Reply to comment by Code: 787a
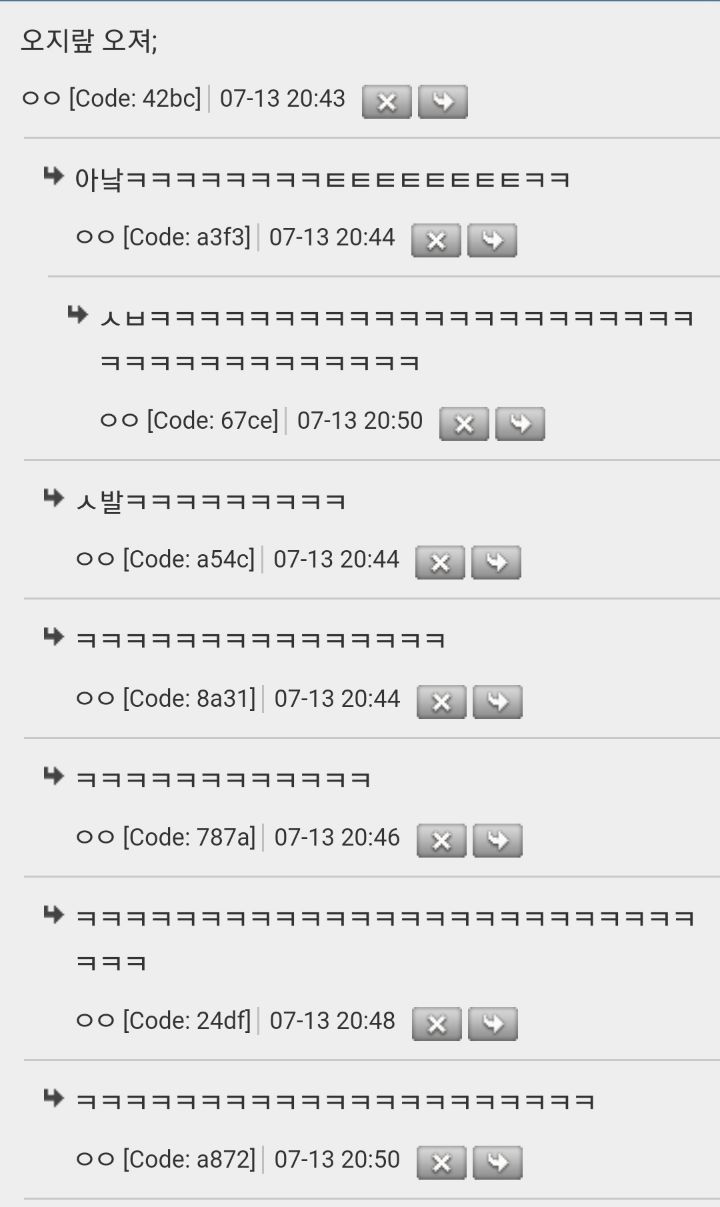This screenshot has height=1207, width=720. (497, 841)
